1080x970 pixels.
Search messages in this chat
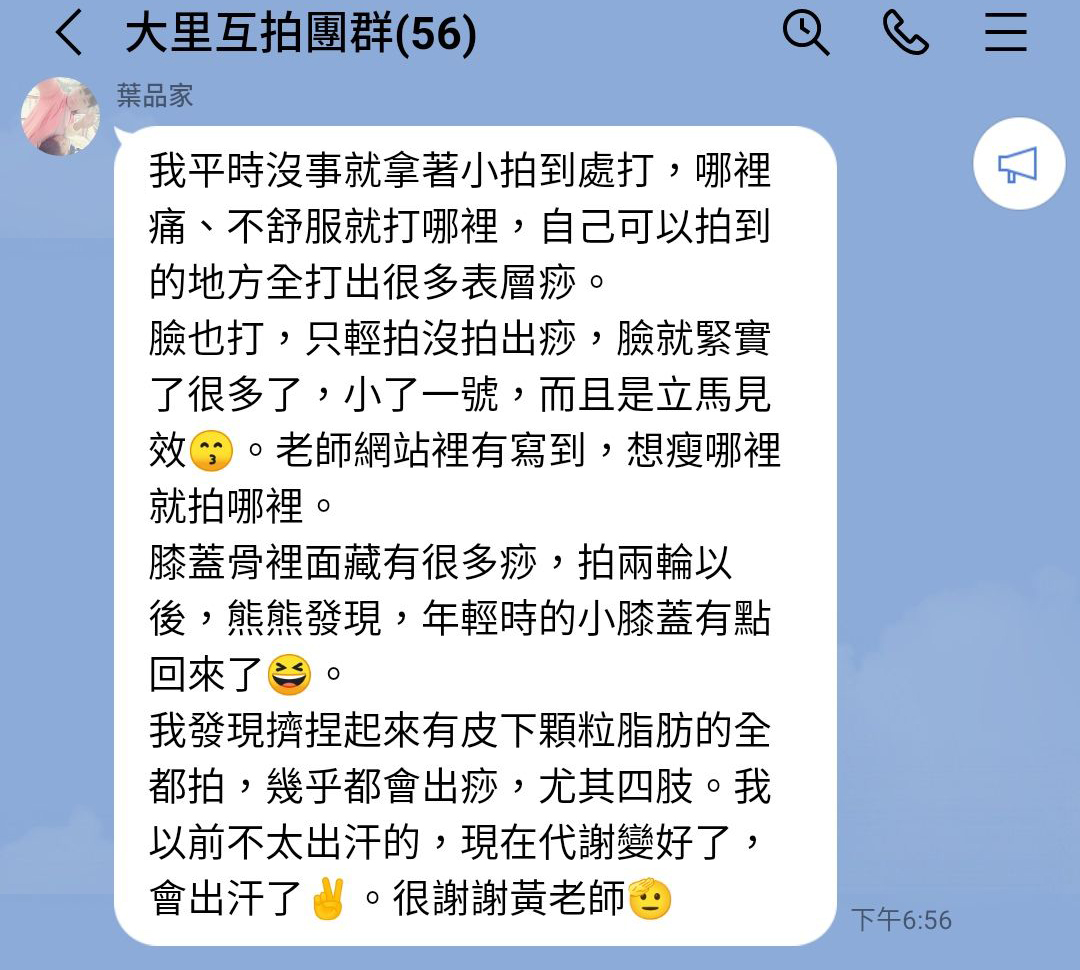tap(805, 34)
